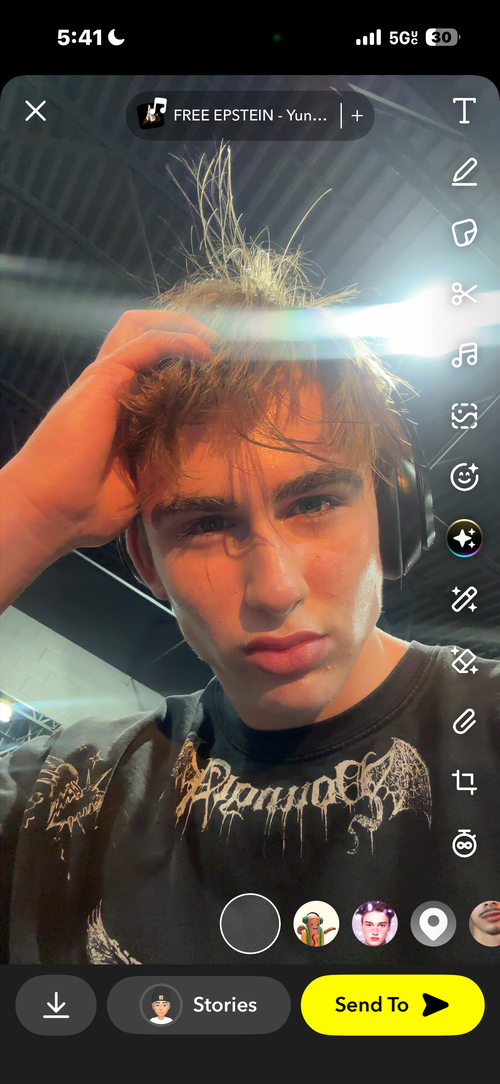Add a location with the pin filter
Viewport: 500px width, 1084px height.
pos(433,924)
